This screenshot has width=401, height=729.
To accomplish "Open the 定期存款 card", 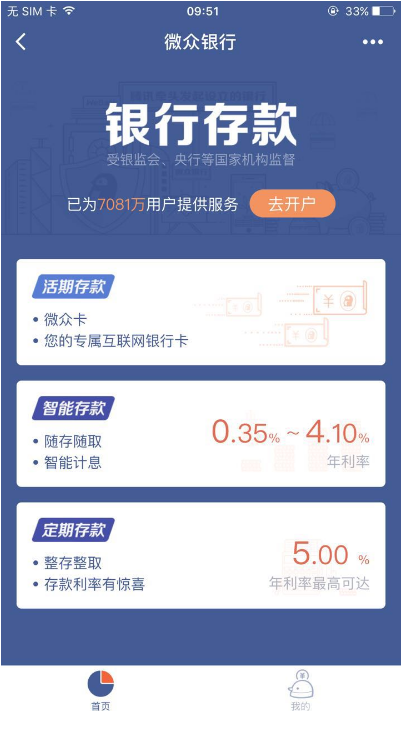I will pyautogui.click(x=201, y=556).
